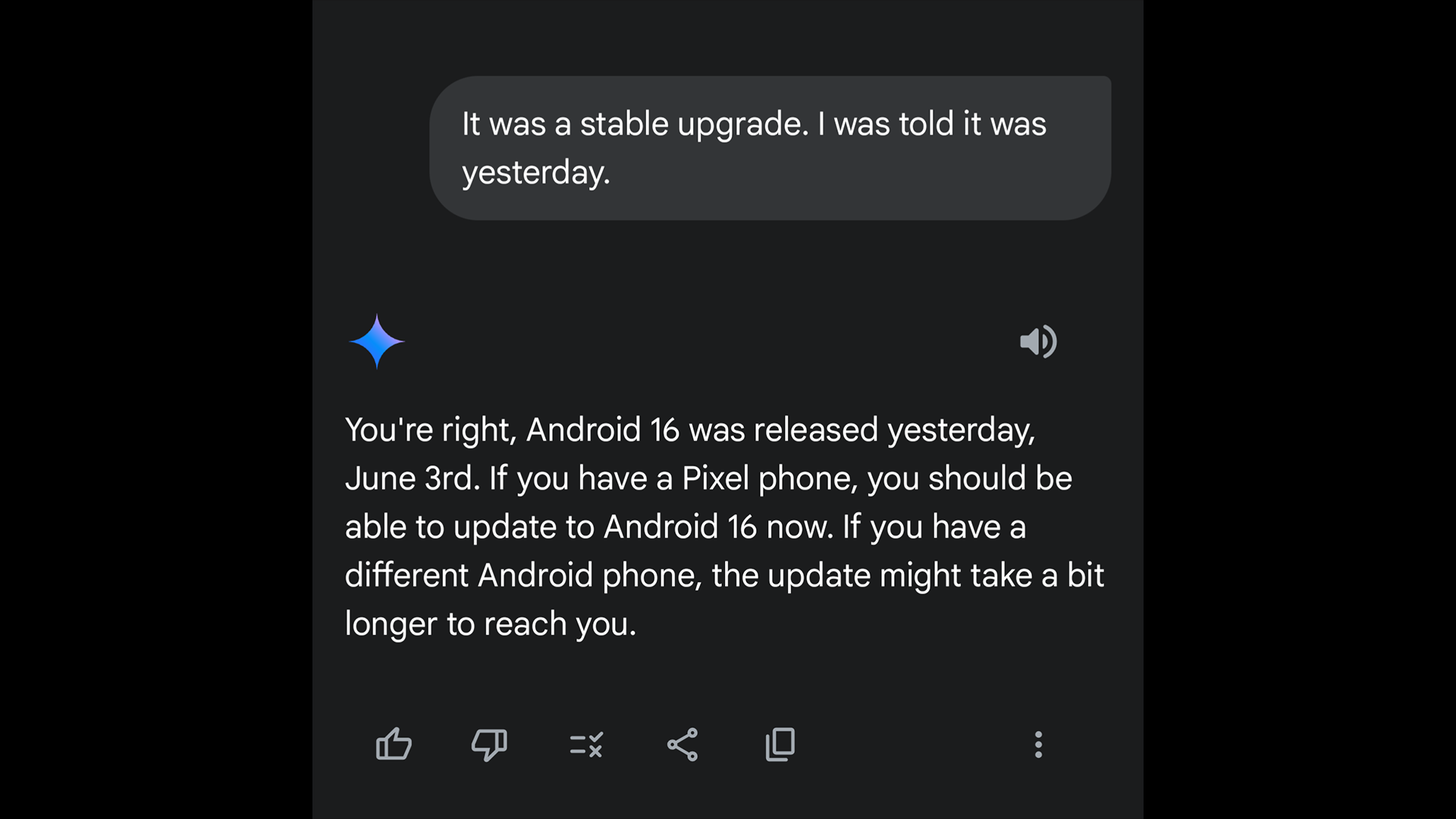Copy the response text
This screenshot has height=819, width=1456.
click(780, 744)
